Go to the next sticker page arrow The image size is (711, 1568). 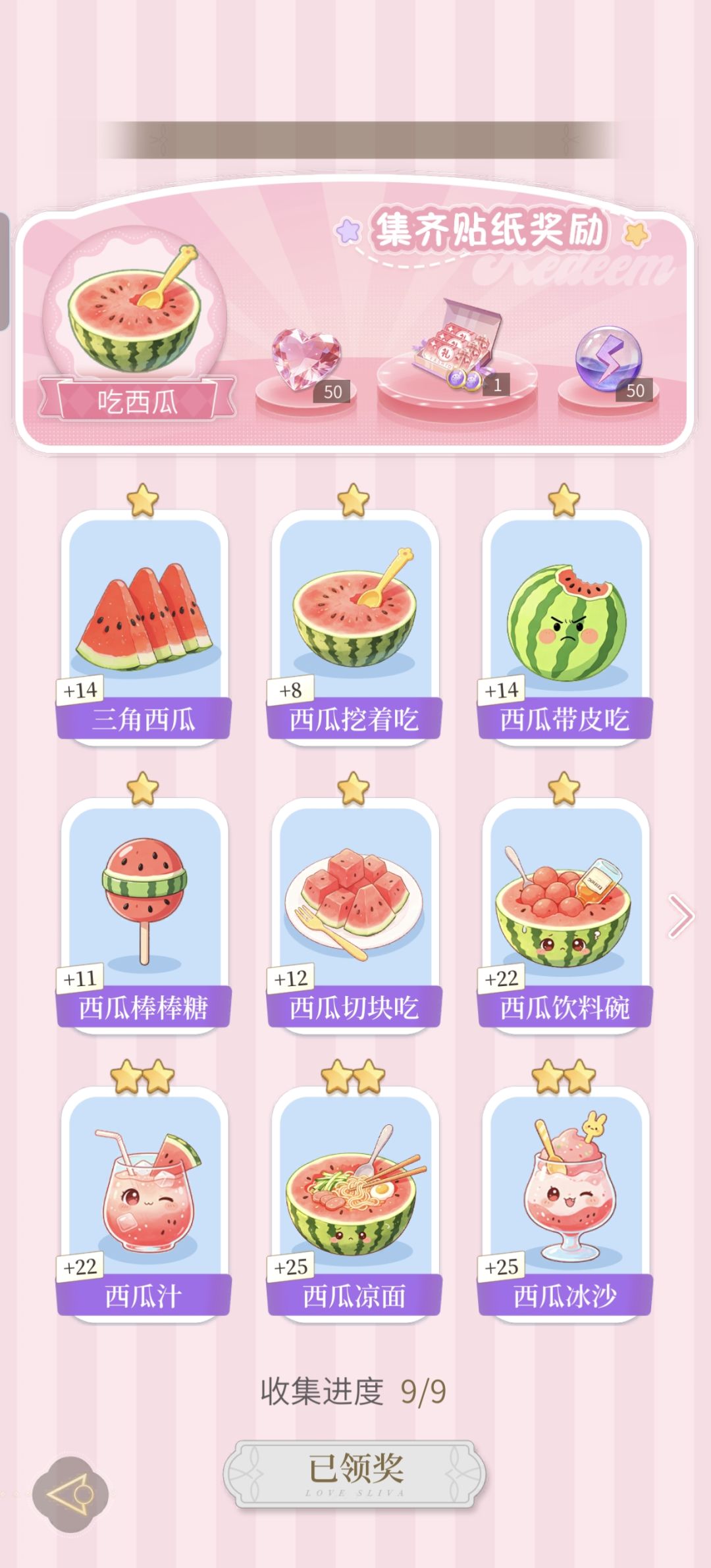point(681,916)
